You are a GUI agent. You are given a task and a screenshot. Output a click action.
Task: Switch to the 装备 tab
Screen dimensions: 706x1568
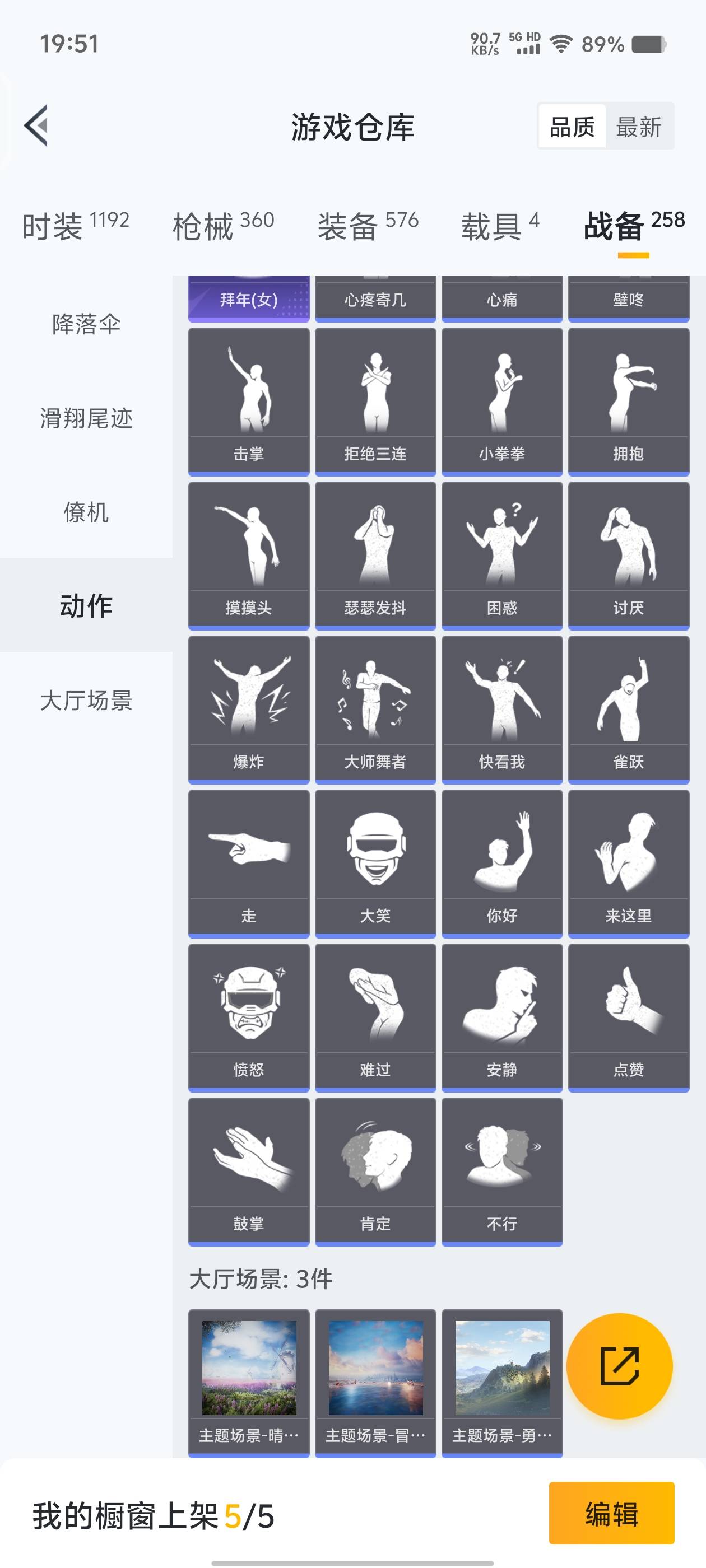(368, 226)
